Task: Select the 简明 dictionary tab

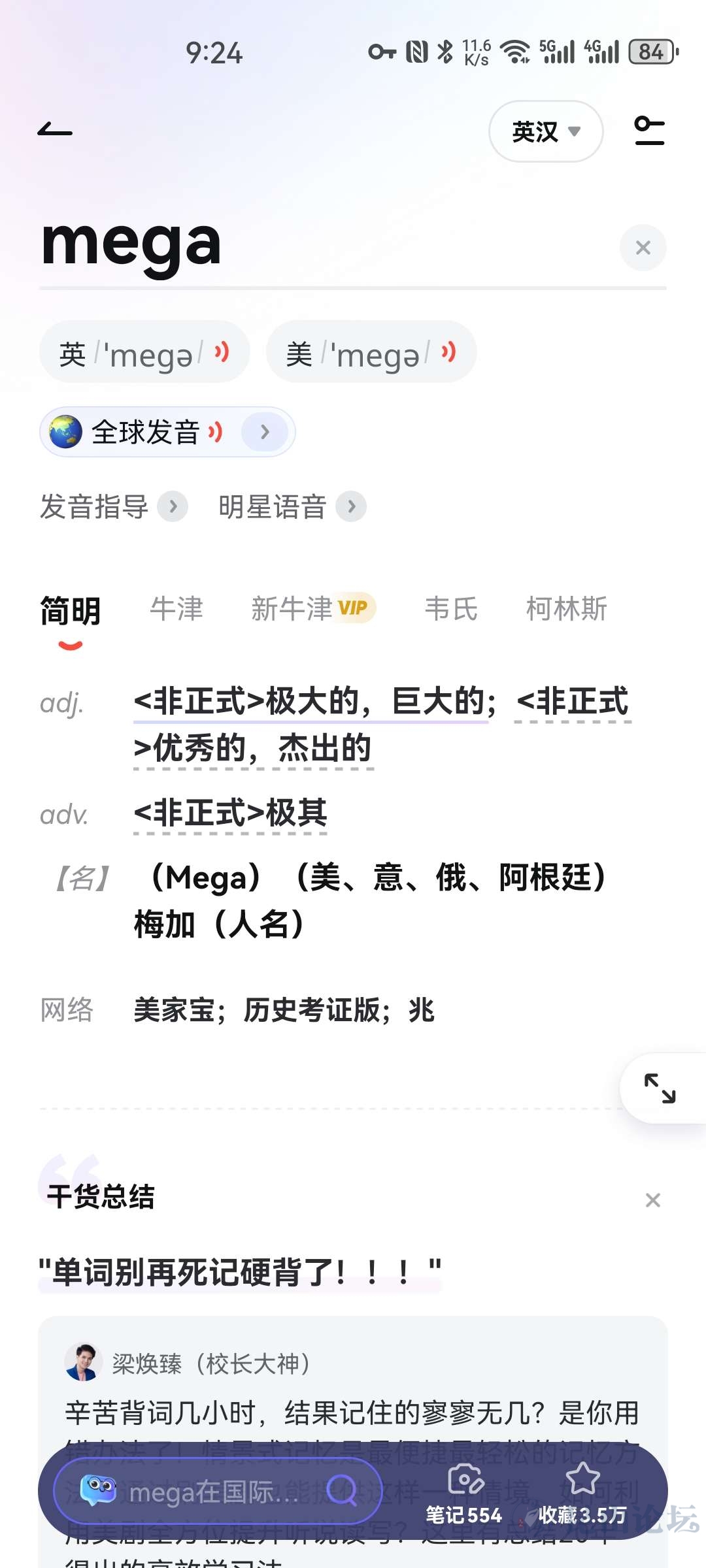Action: point(70,612)
